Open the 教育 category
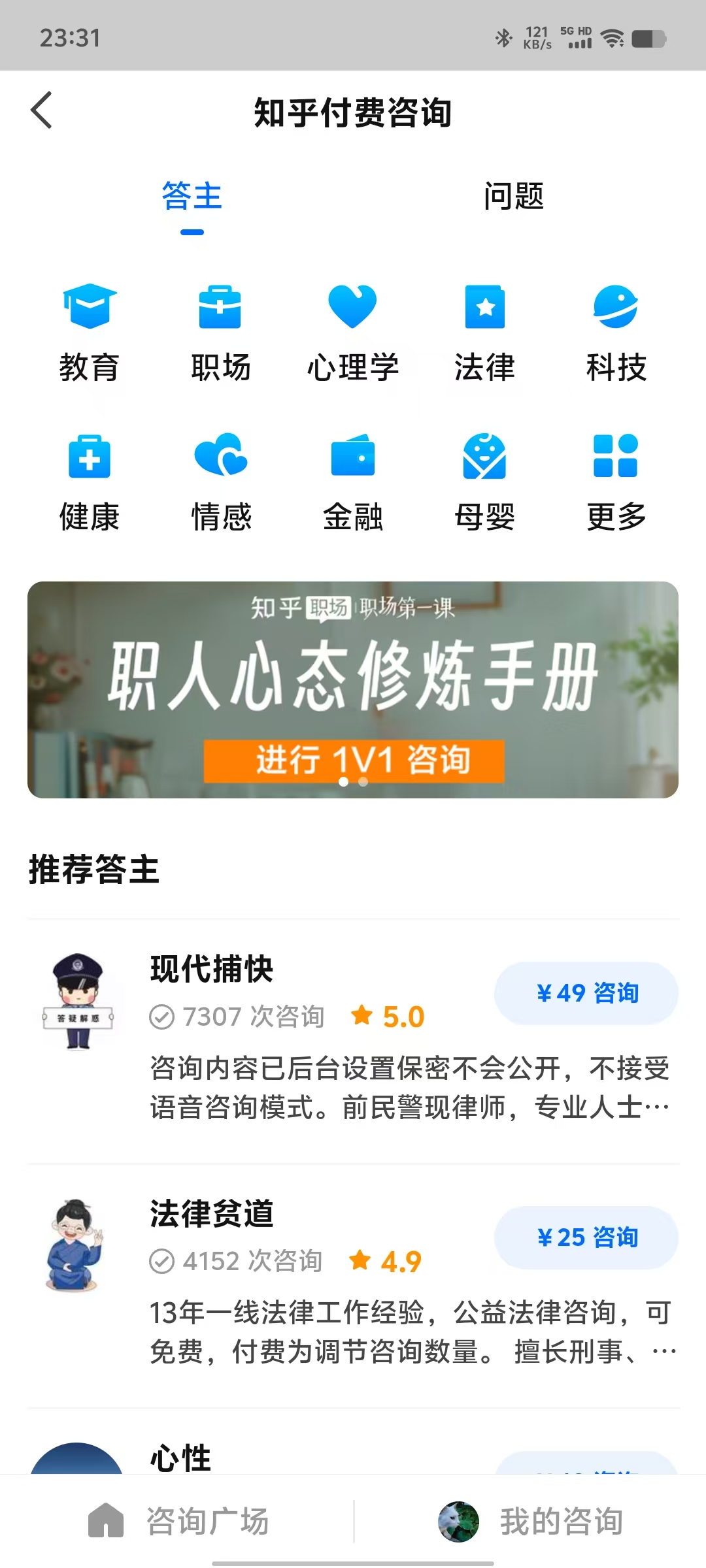The height and width of the screenshot is (1568, 706). (x=90, y=333)
